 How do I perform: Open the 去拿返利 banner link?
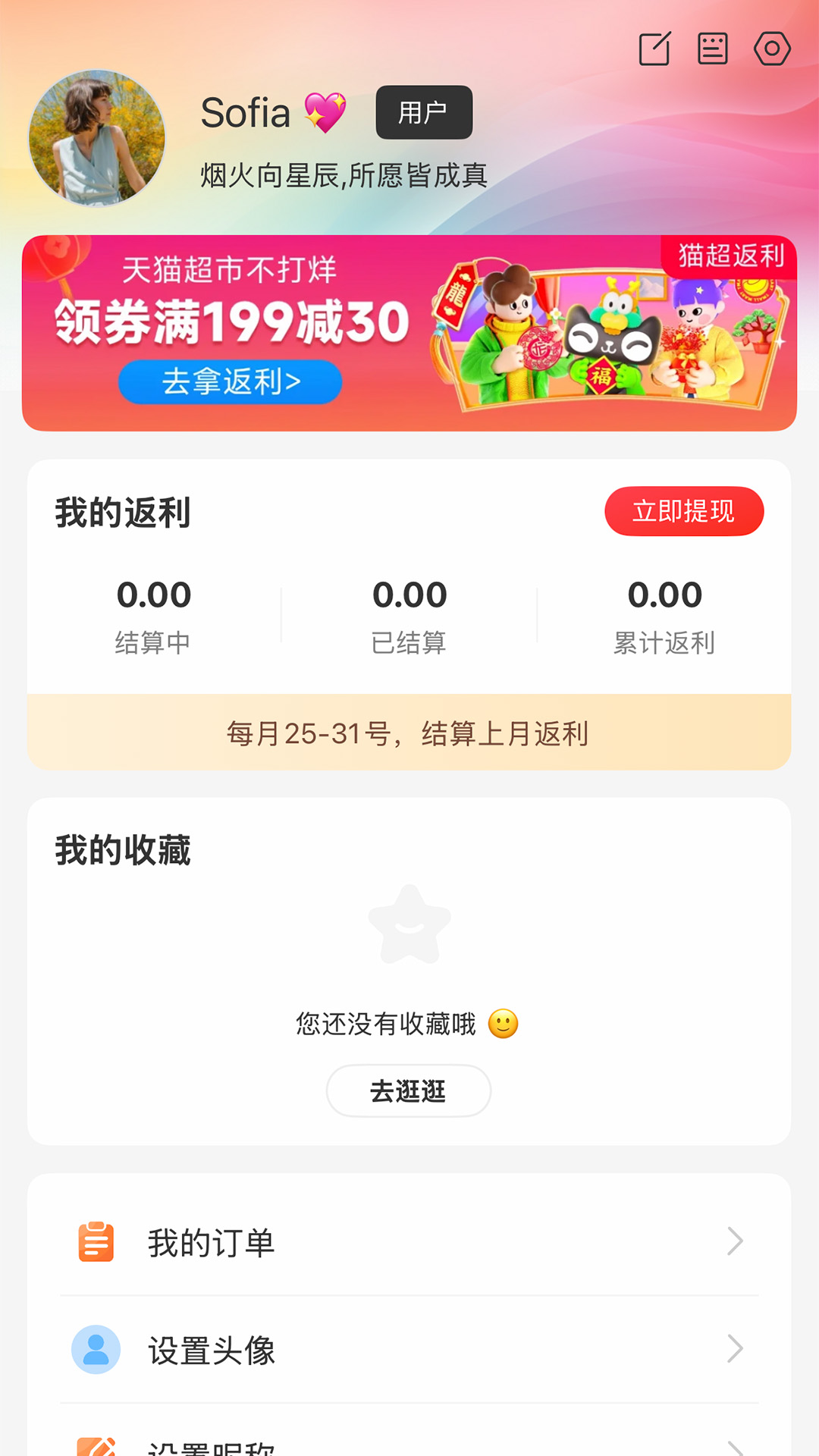pos(229,383)
